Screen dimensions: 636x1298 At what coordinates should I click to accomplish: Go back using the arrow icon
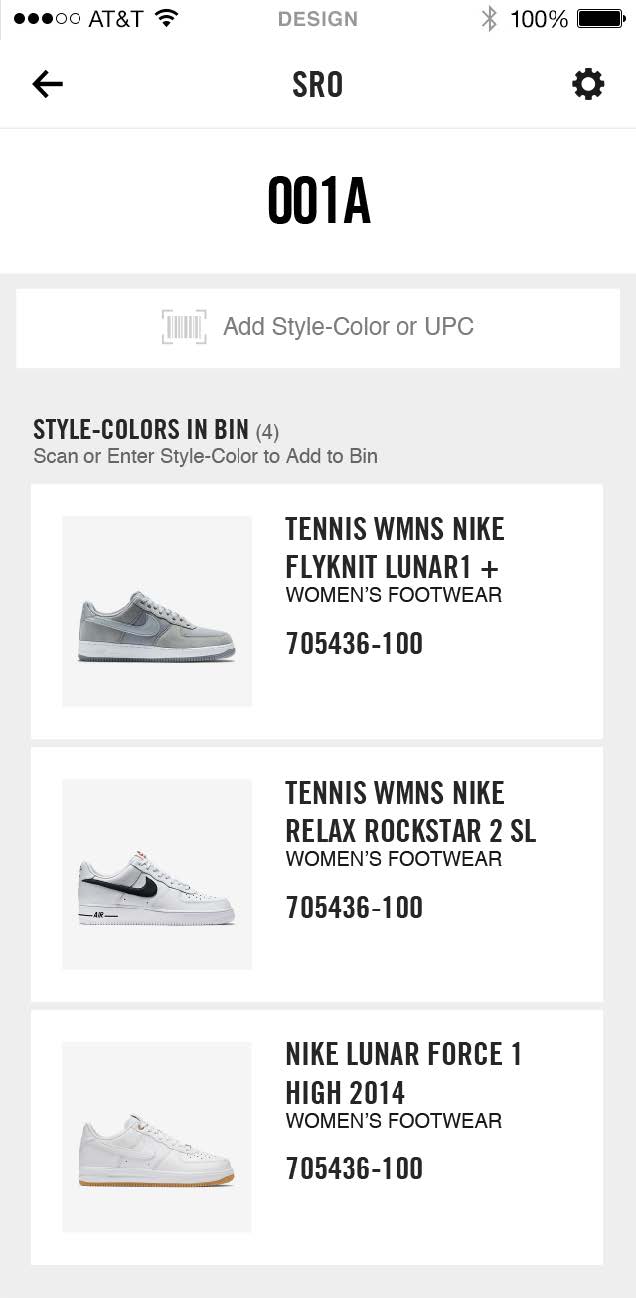[x=48, y=85]
